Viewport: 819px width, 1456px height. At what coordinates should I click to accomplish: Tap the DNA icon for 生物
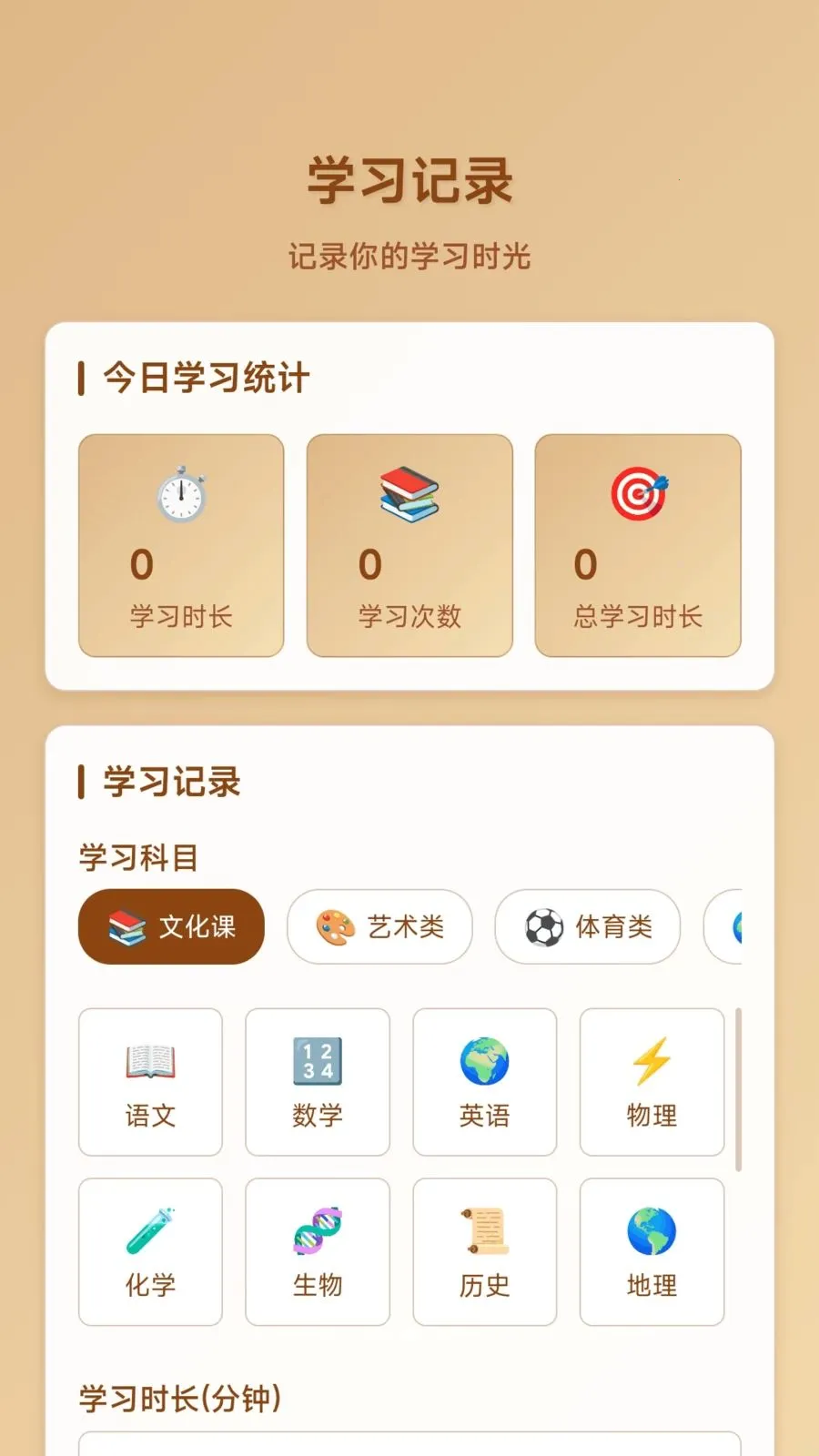coord(317,1230)
